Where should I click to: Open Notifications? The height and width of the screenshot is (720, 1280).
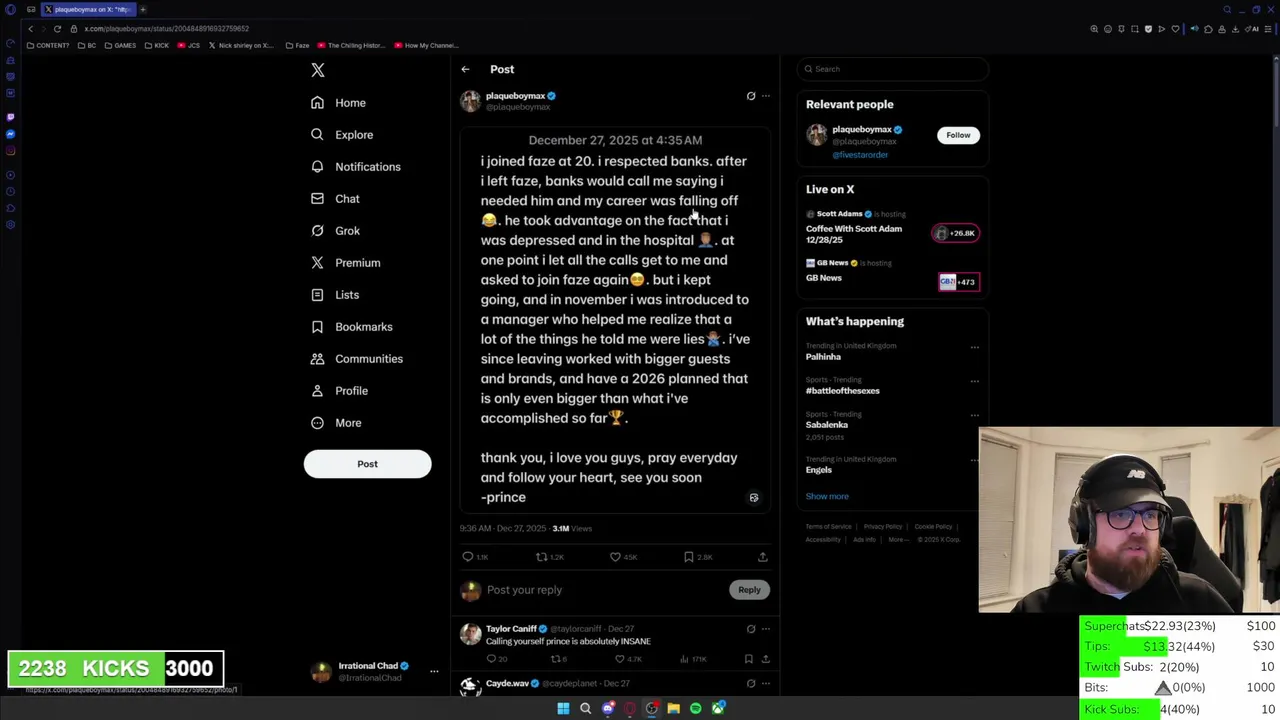(367, 167)
